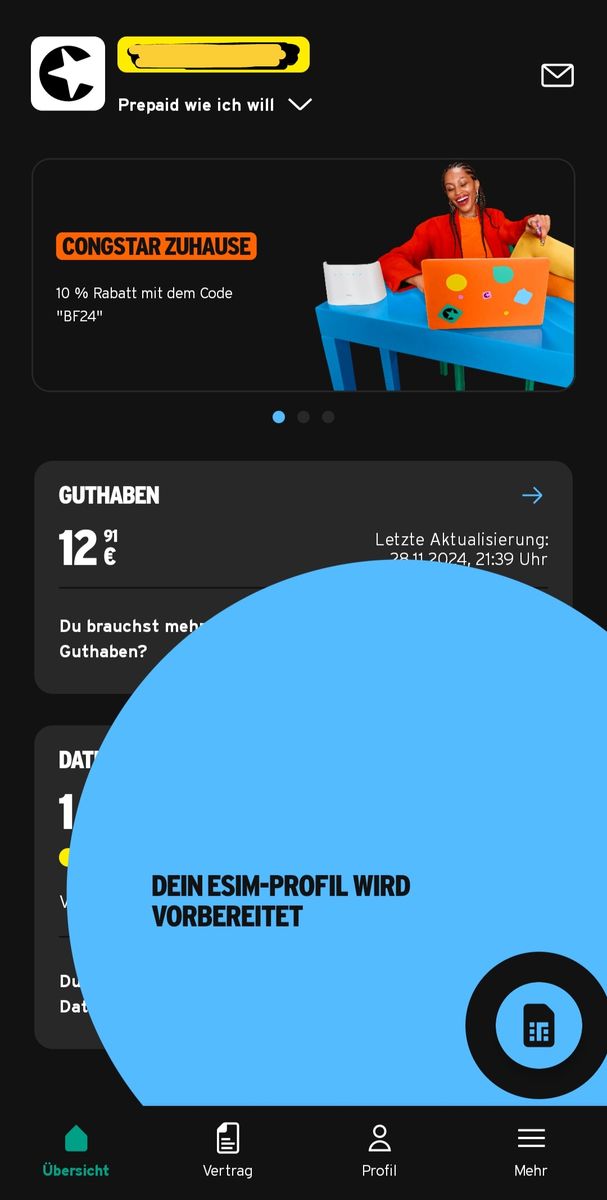
Task: Expand the 'Prepaid wie ich will' contract dropdown
Action: point(300,105)
